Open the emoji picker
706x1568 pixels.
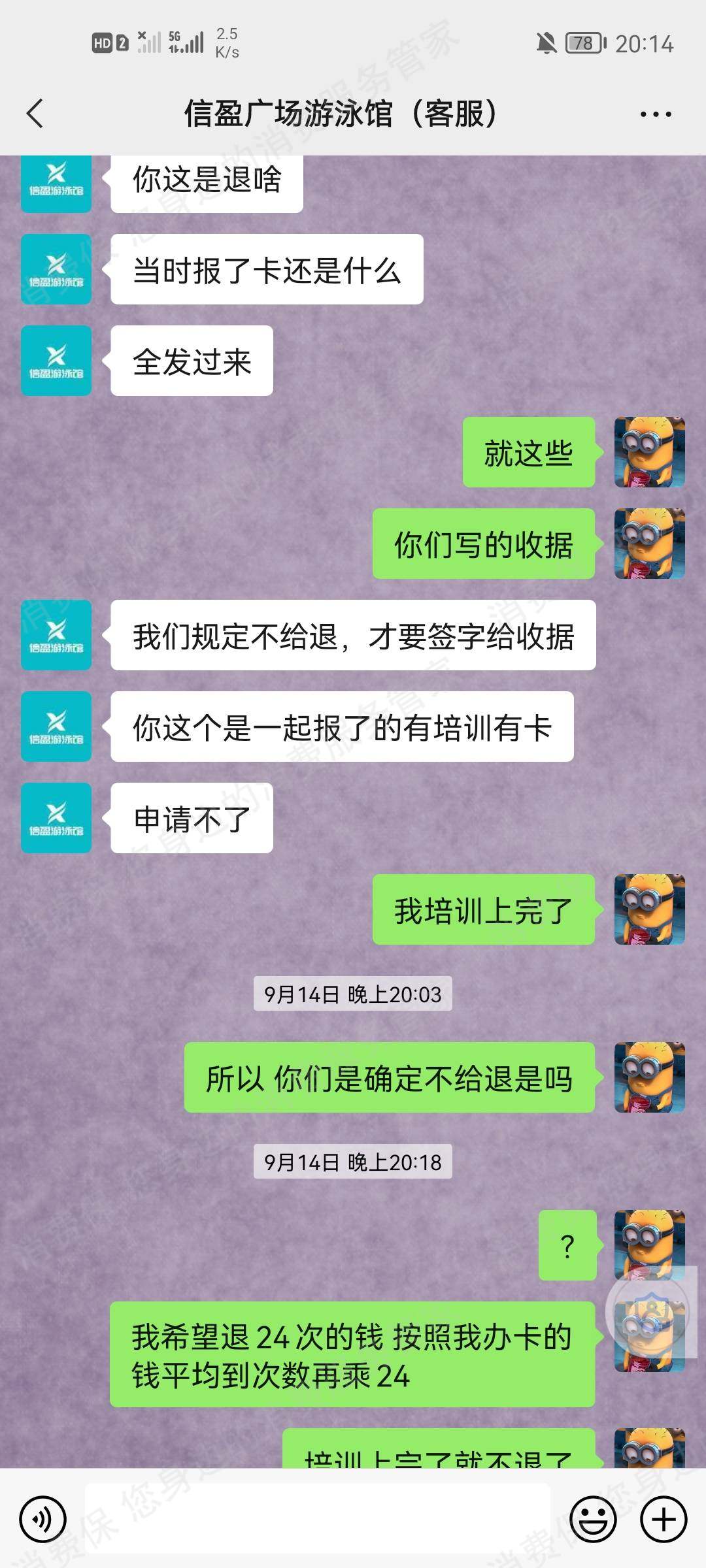[593, 1520]
